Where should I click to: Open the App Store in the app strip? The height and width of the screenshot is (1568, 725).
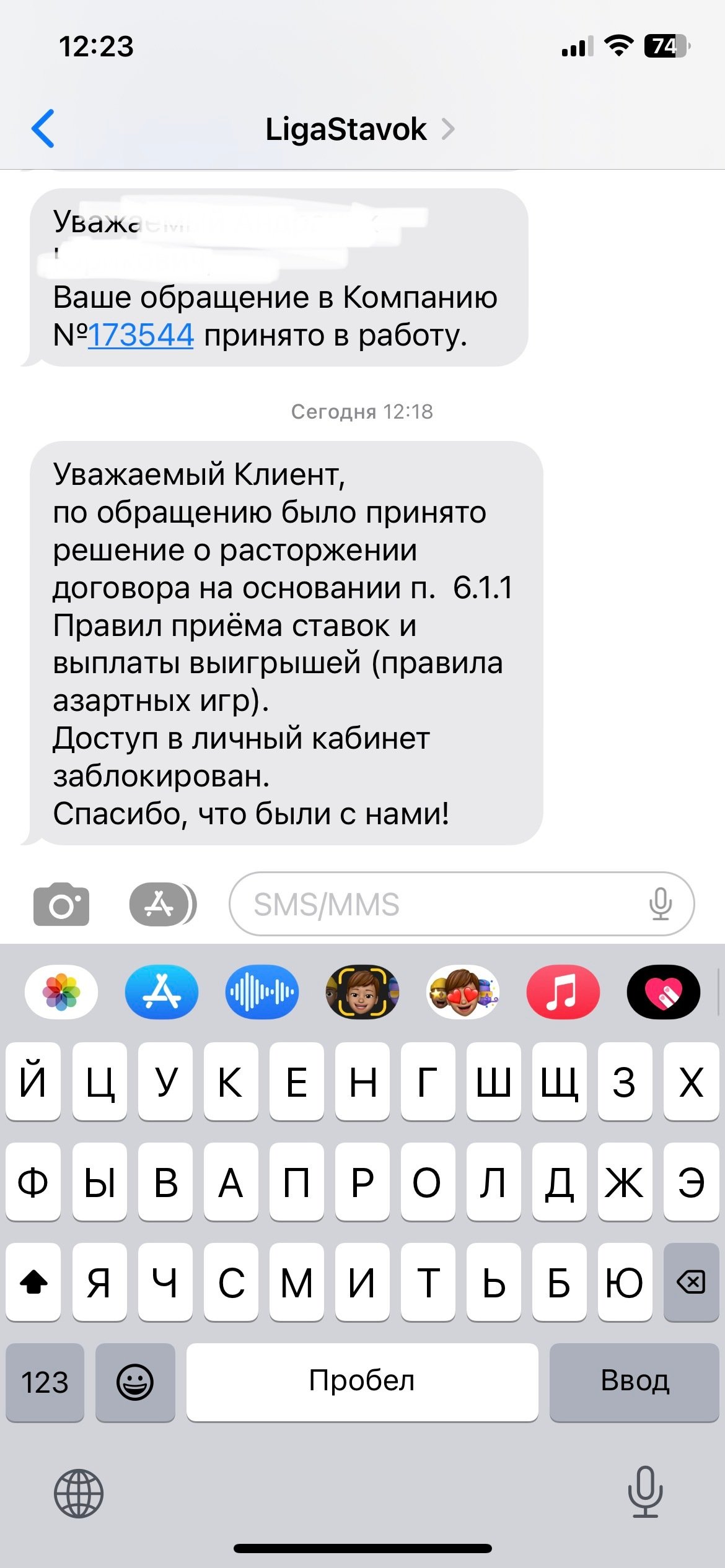click(x=162, y=991)
